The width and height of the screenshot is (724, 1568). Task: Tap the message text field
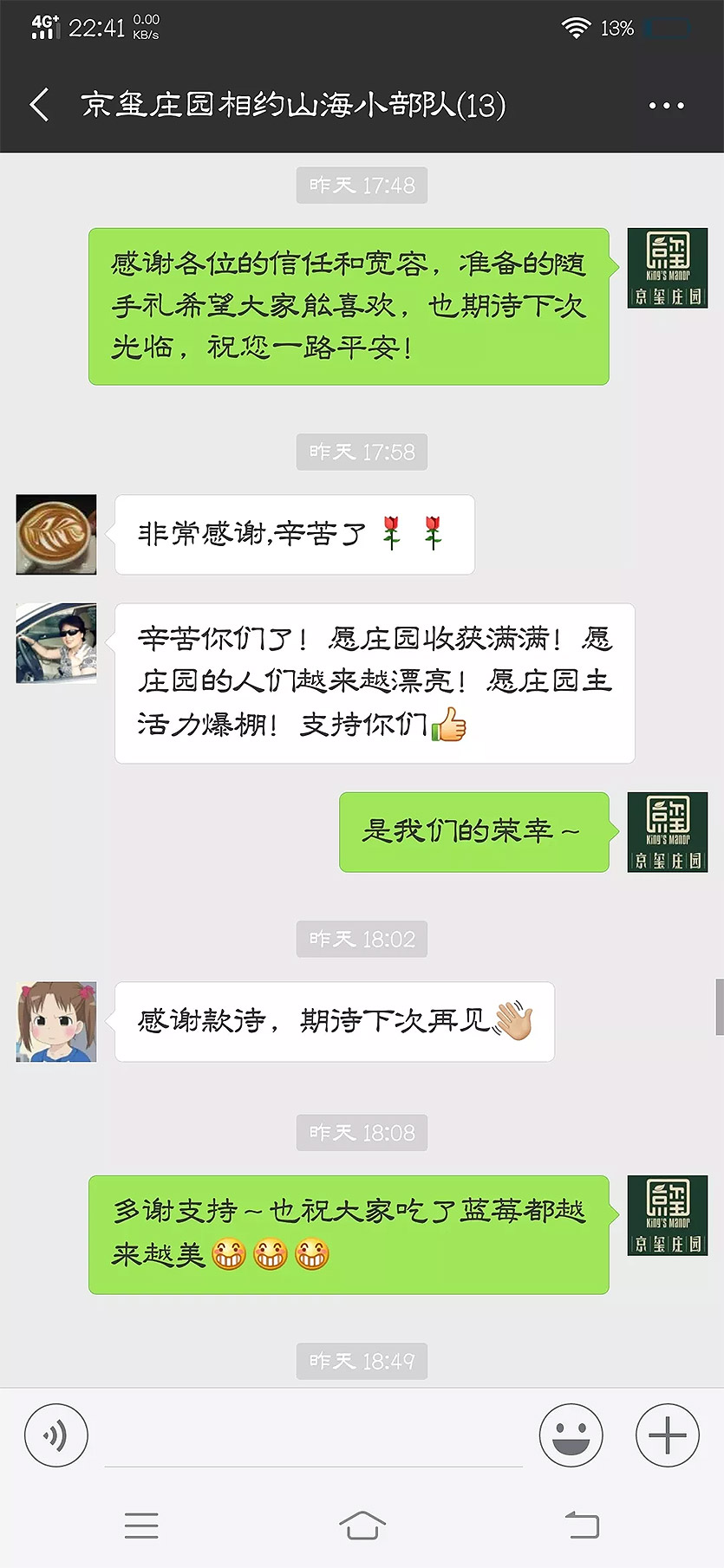(x=312, y=1439)
